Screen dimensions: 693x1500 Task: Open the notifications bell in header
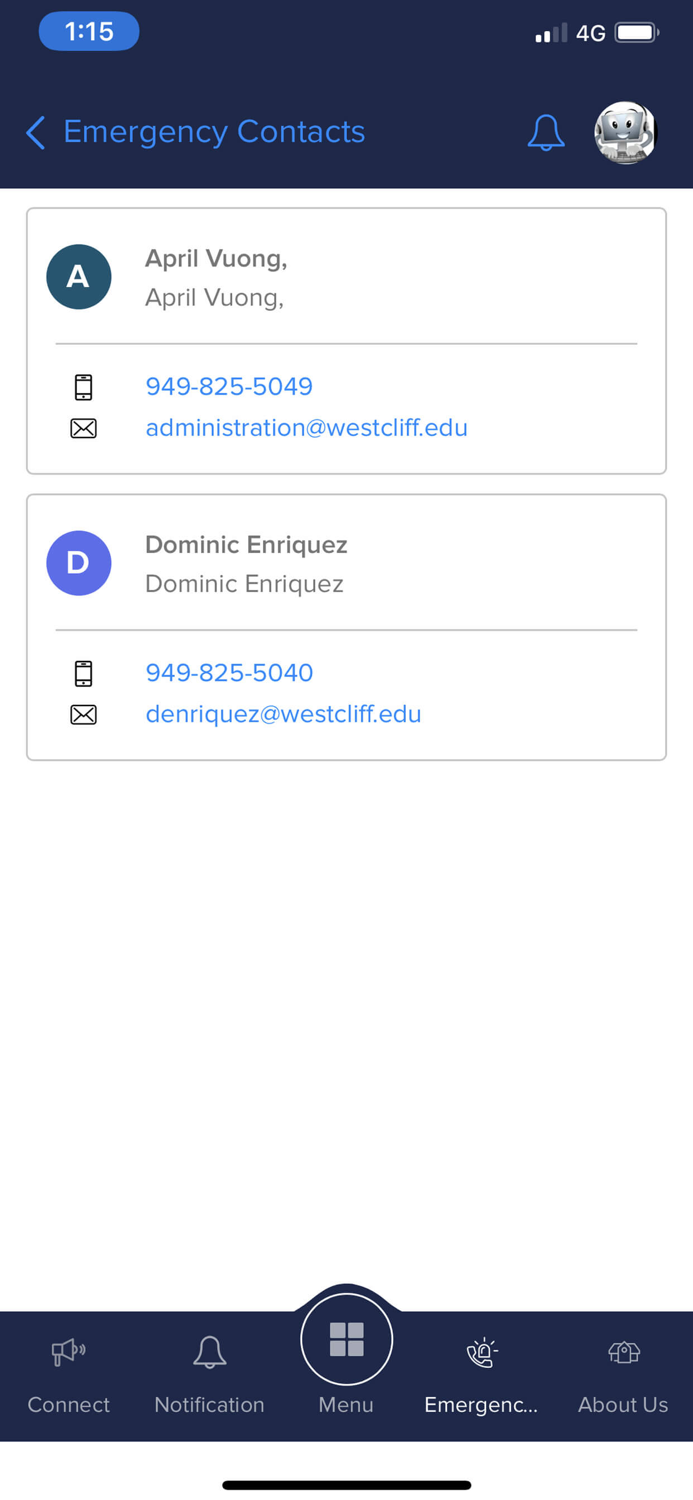pyautogui.click(x=546, y=132)
